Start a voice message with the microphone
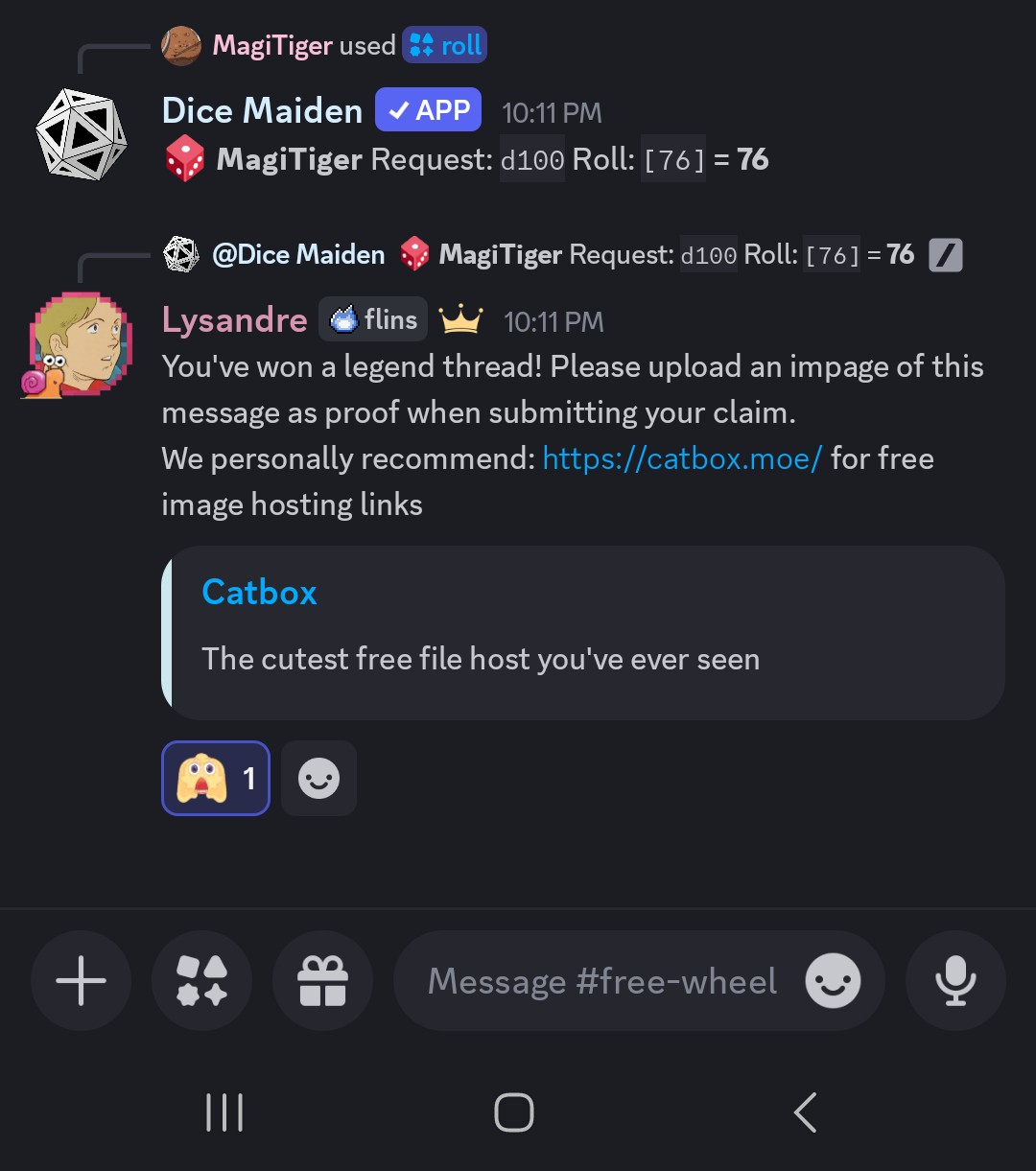The height and width of the screenshot is (1171, 1036). pyautogui.click(x=955, y=981)
